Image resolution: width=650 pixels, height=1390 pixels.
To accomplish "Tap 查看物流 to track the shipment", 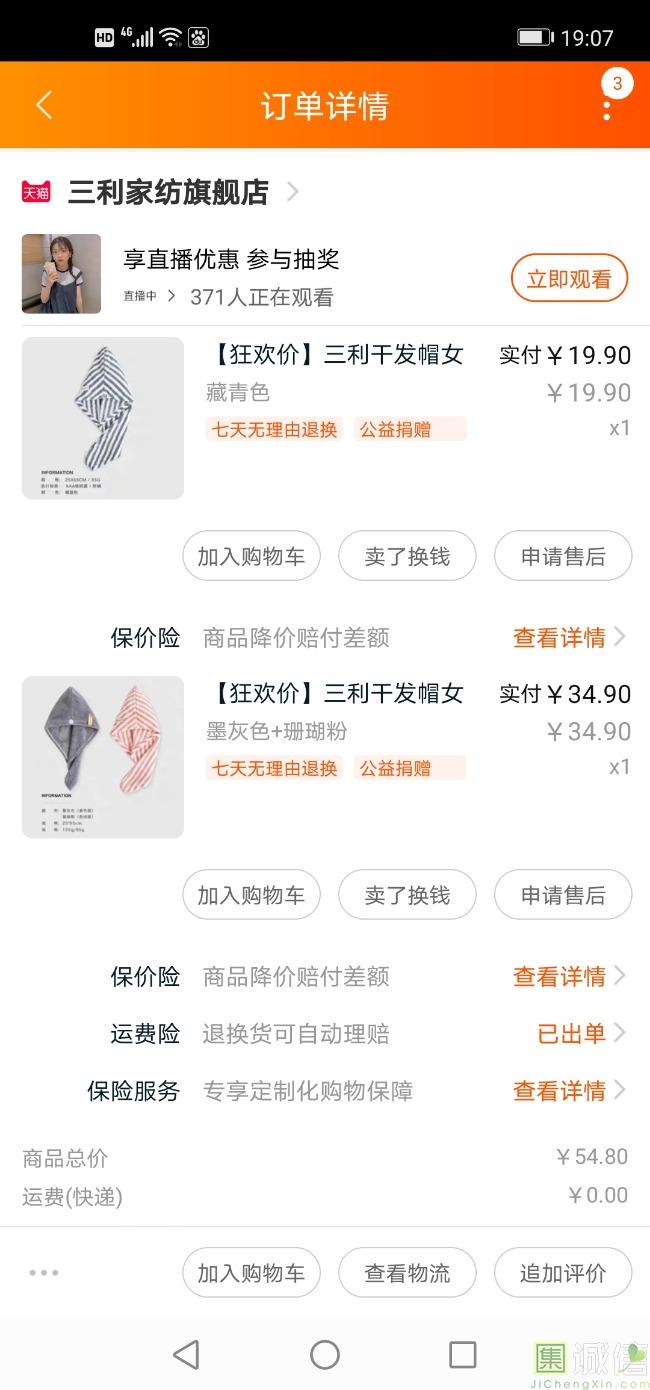I will [407, 1273].
